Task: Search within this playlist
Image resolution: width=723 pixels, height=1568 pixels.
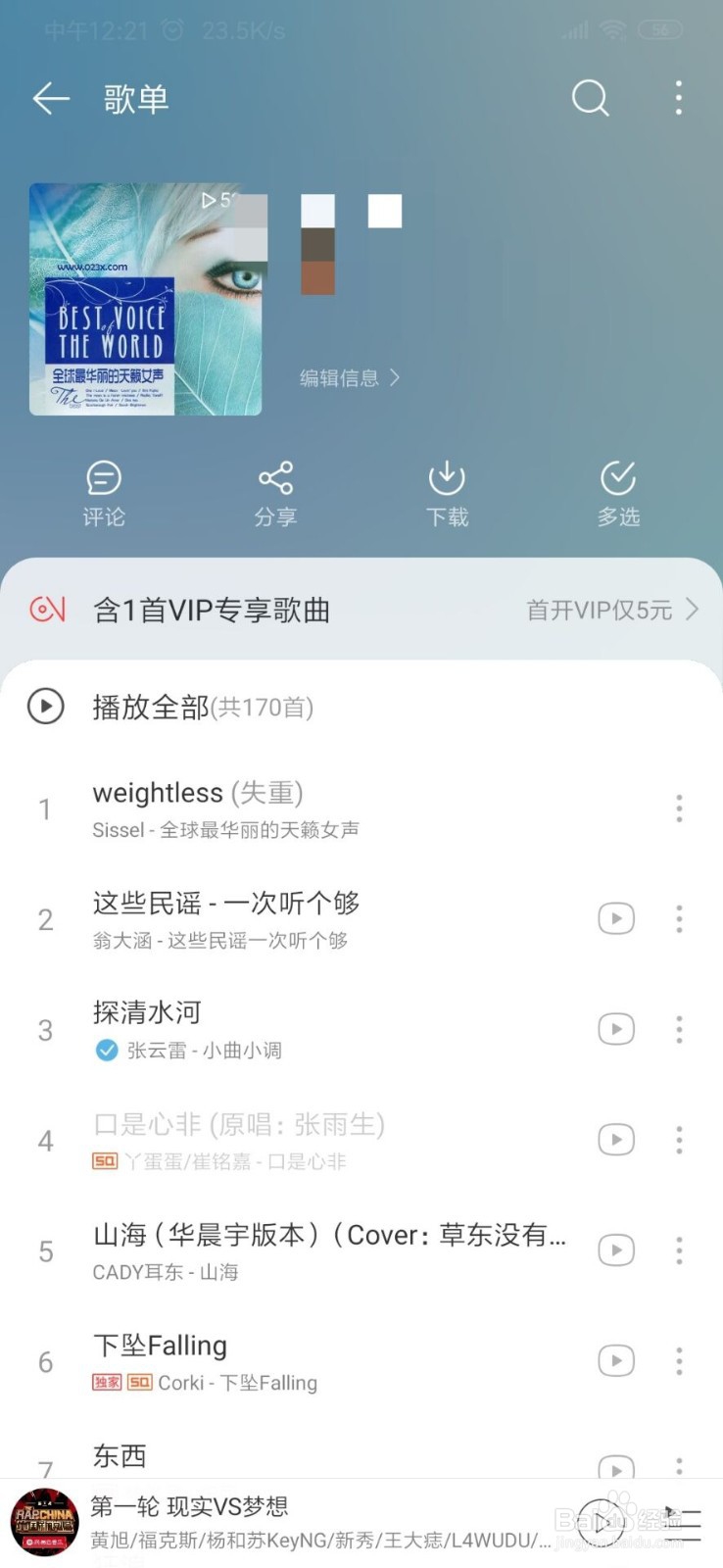Action: click(x=590, y=98)
